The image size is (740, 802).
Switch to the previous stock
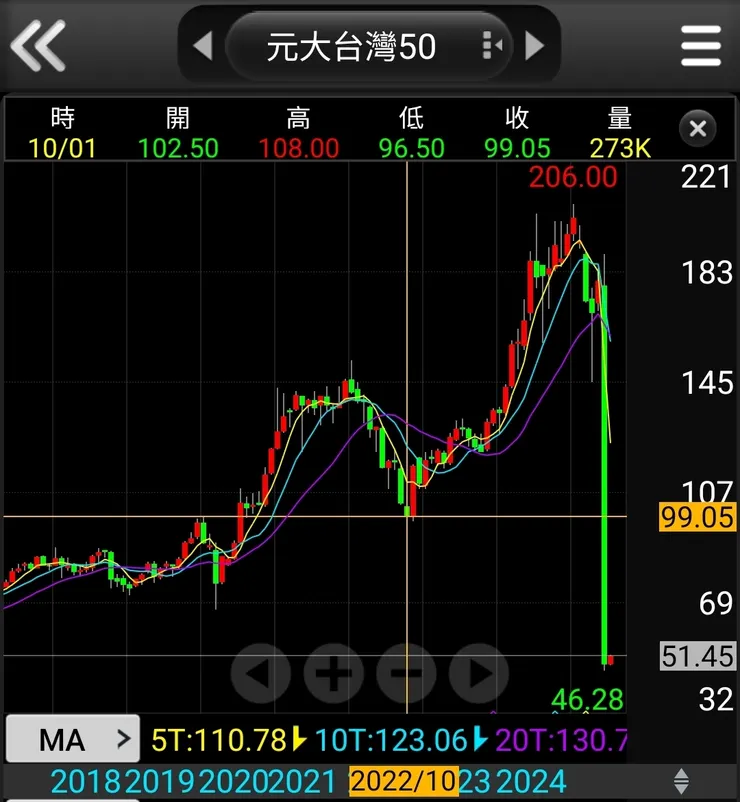click(203, 45)
